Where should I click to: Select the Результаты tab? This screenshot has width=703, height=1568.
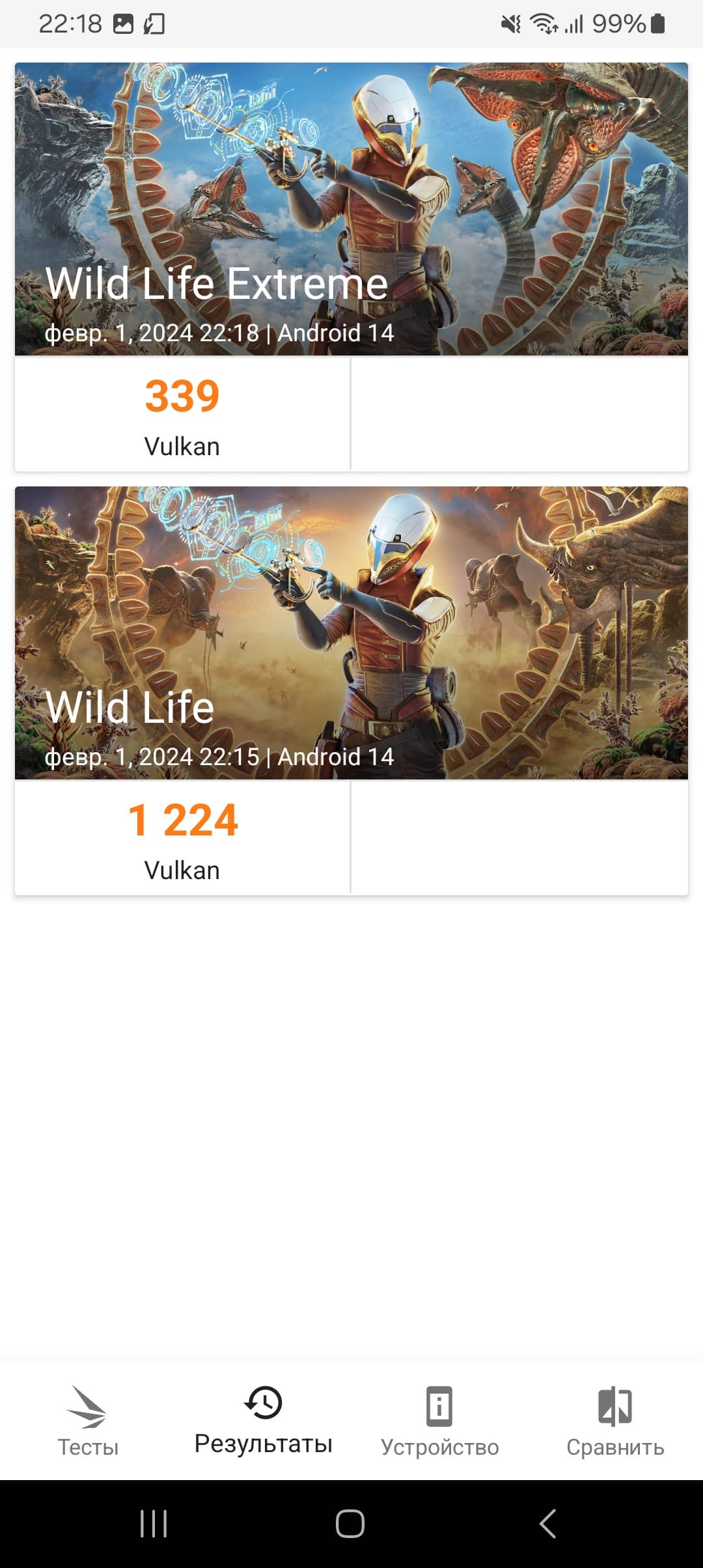tap(264, 1421)
